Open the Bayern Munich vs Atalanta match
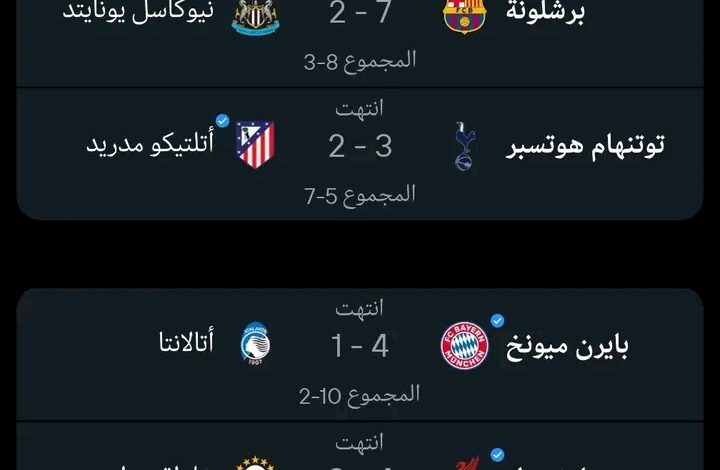720x470 pixels. (360, 347)
